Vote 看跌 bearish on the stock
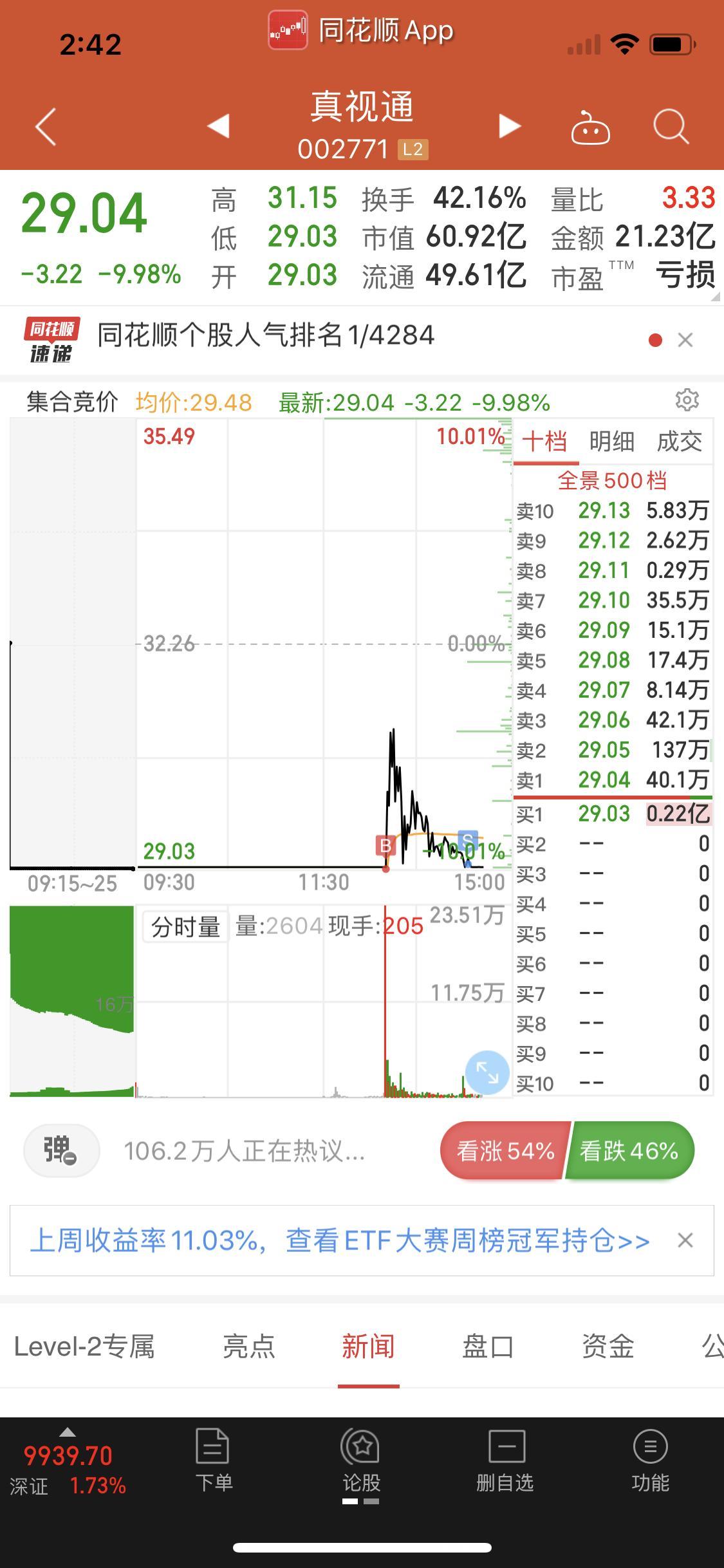Image resolution: width=724 pixels, height=1568 pixels. (x=627, y=1152)
